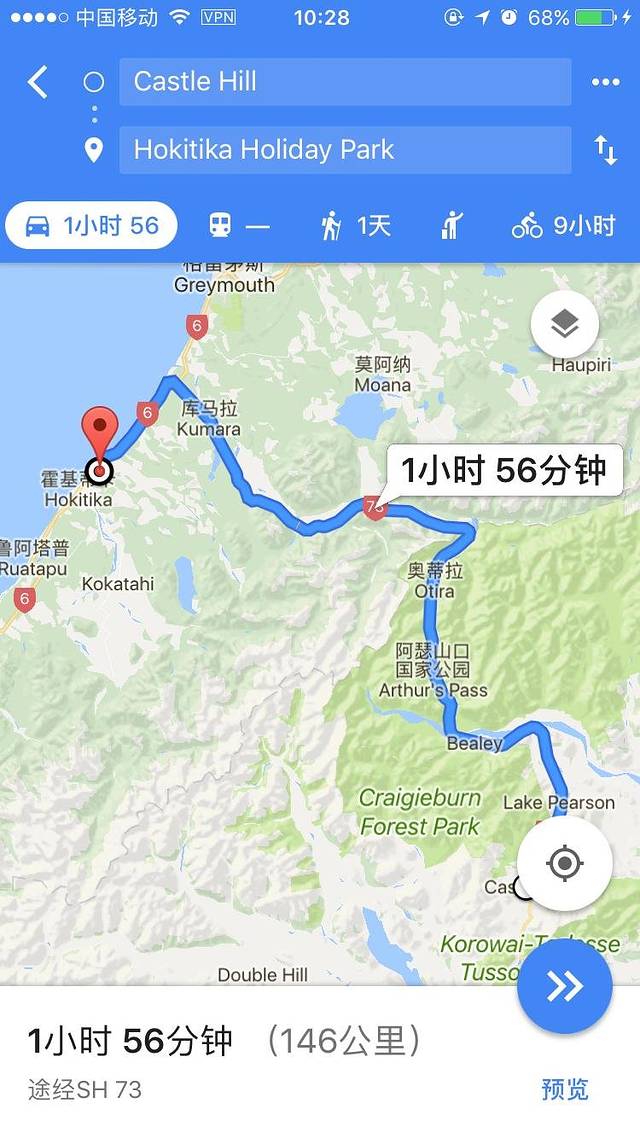Edit the Hokitika Holiday Park destination
The width and height of the screenshot is (640, 1138).
344,150
